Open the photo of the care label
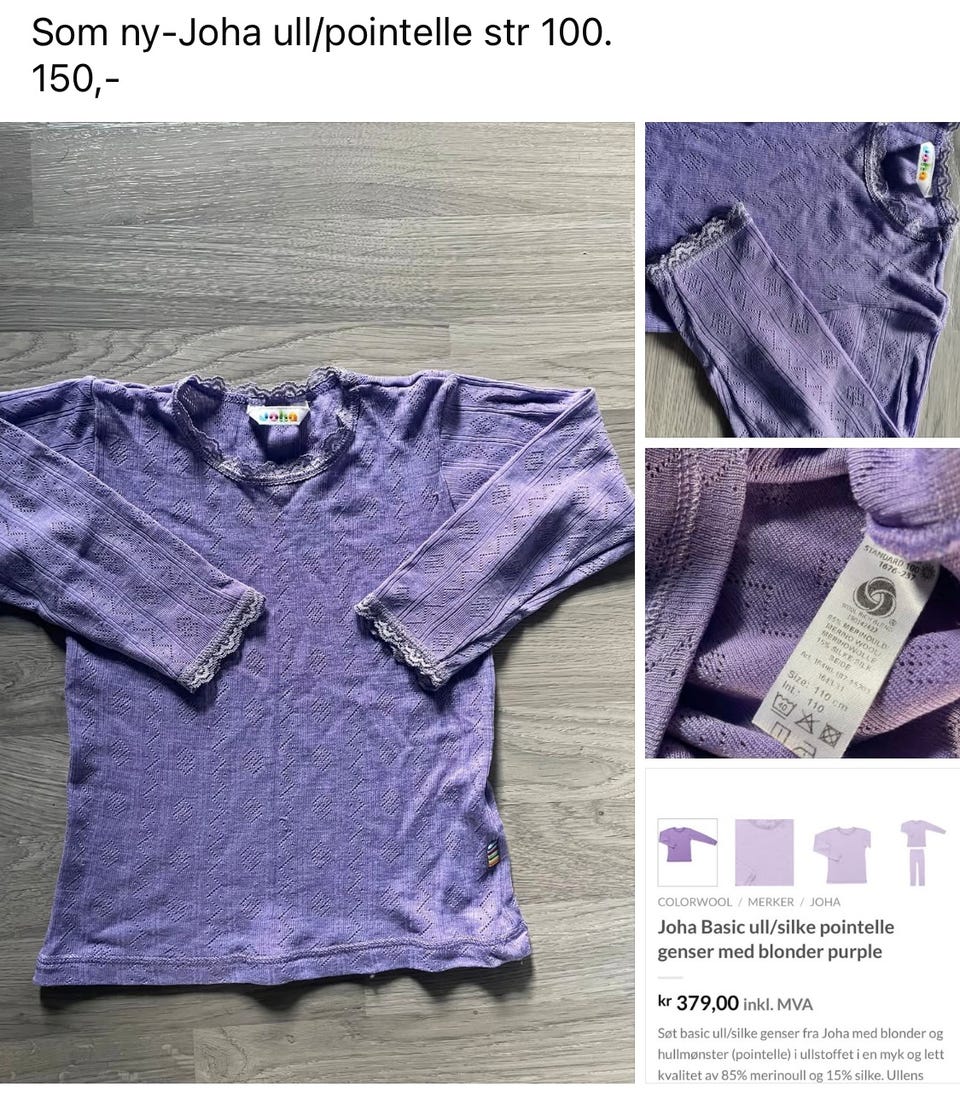This screenshot has height=1110, width=960. [x=802, y=602]
